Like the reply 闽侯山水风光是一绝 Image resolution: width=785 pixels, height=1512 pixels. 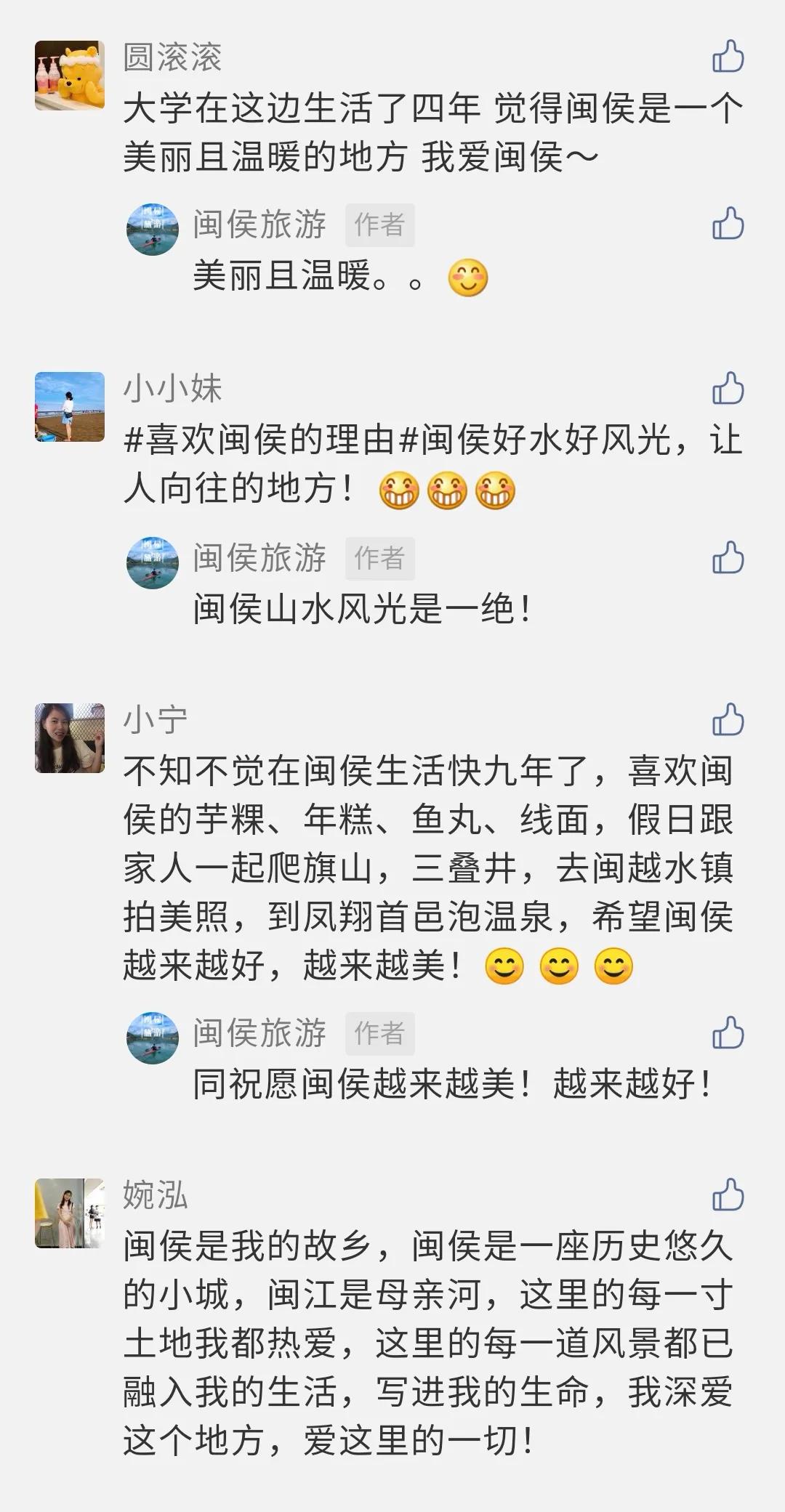tap(729, 557)
